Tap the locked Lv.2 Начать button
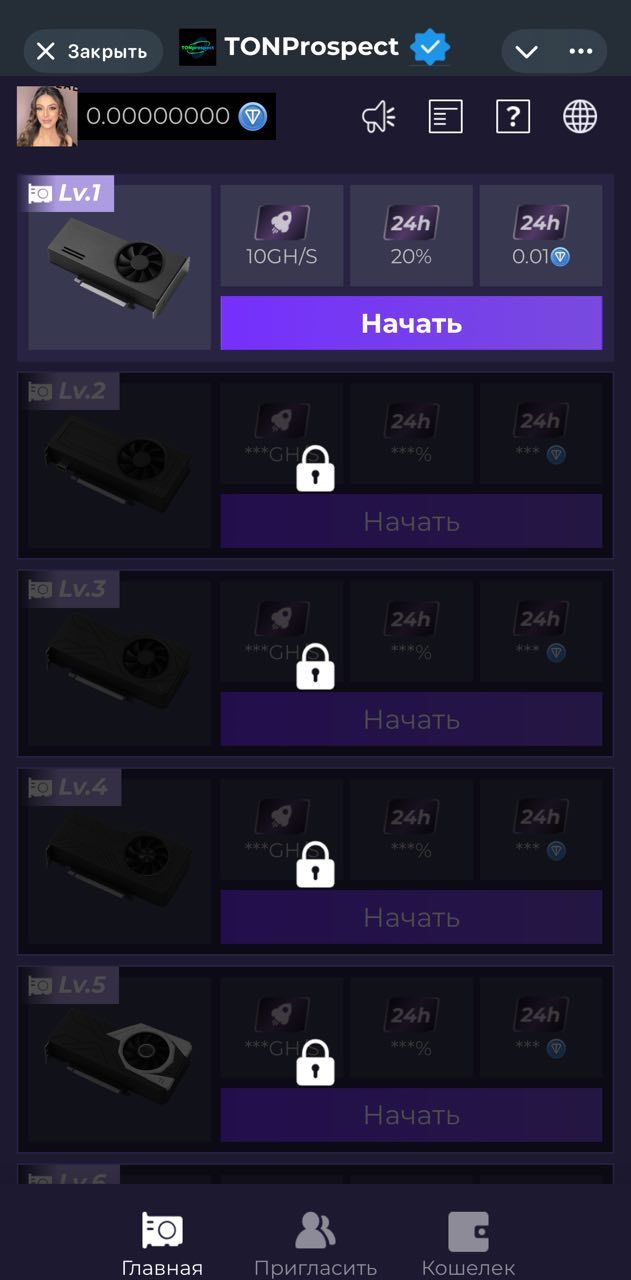The height and width of the screenshot is (1280, 631). click(x=411, y=521)
